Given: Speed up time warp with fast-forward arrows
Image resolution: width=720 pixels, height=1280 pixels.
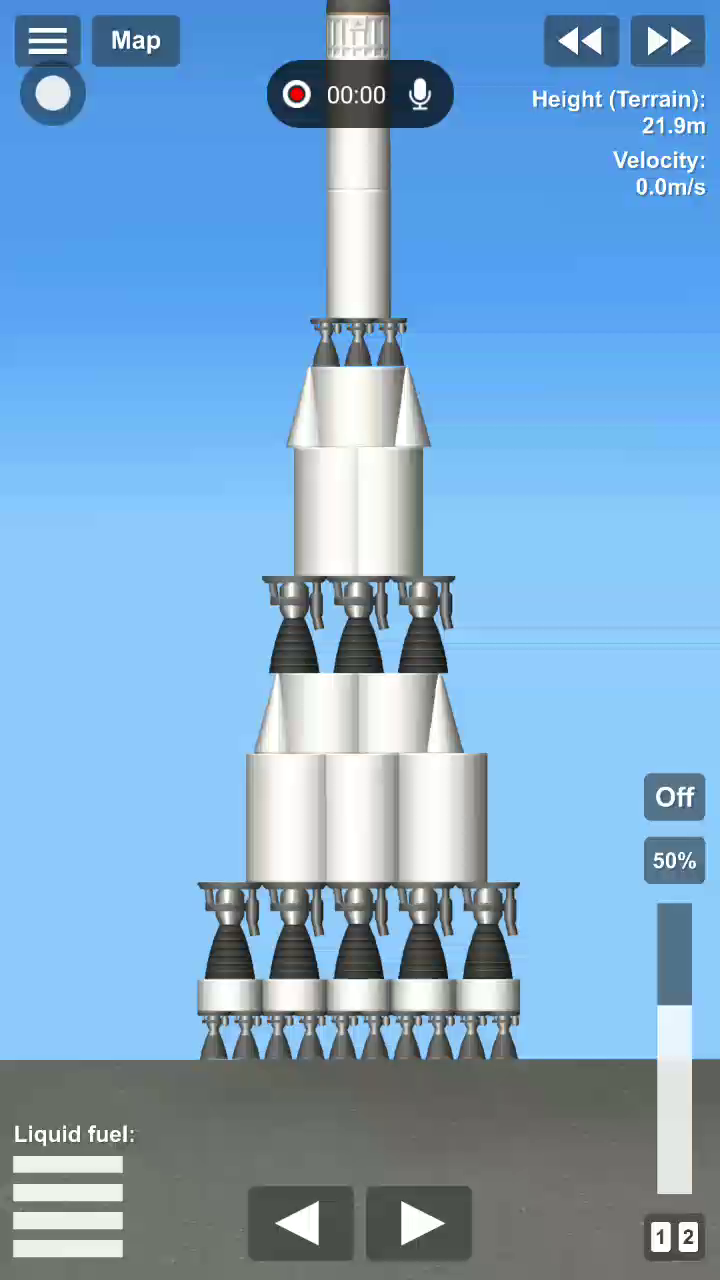Looking at the screenshot, I should click(x=667, y=41).
